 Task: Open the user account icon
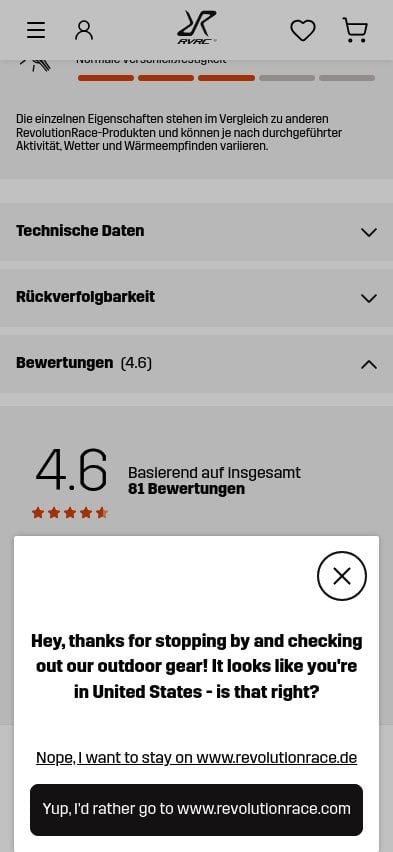point(84,30)
